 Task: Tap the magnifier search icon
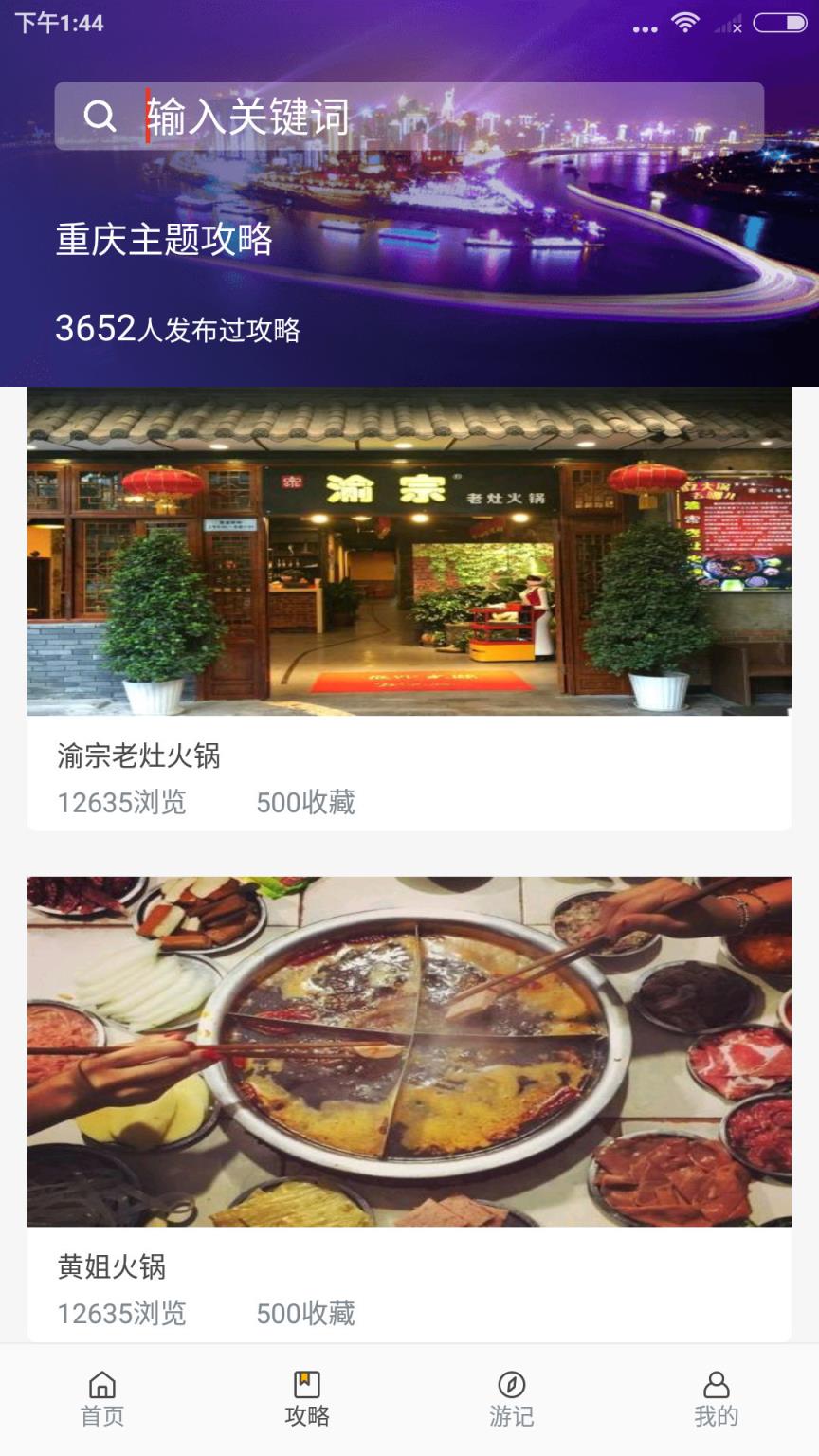(99, 116)
